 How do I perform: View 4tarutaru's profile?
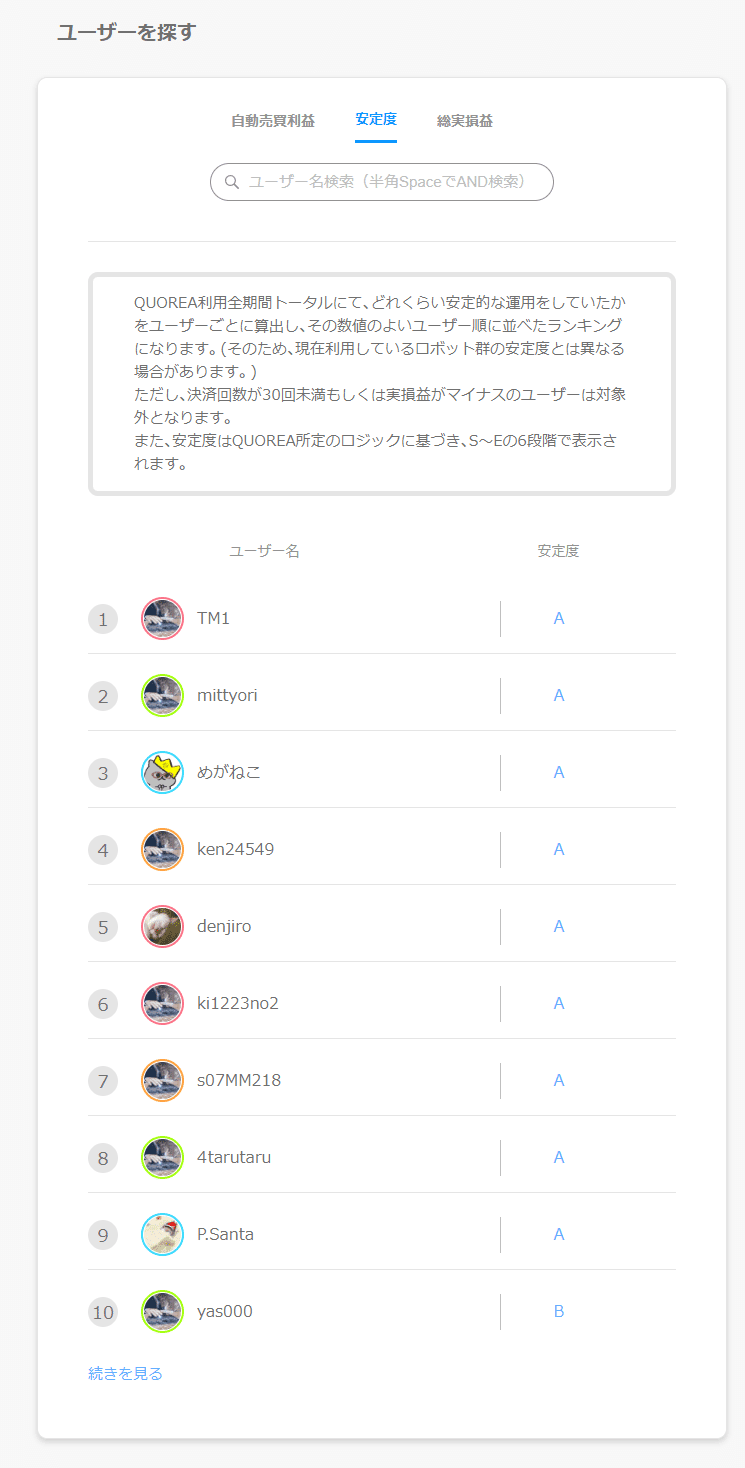coord(382,1157)
